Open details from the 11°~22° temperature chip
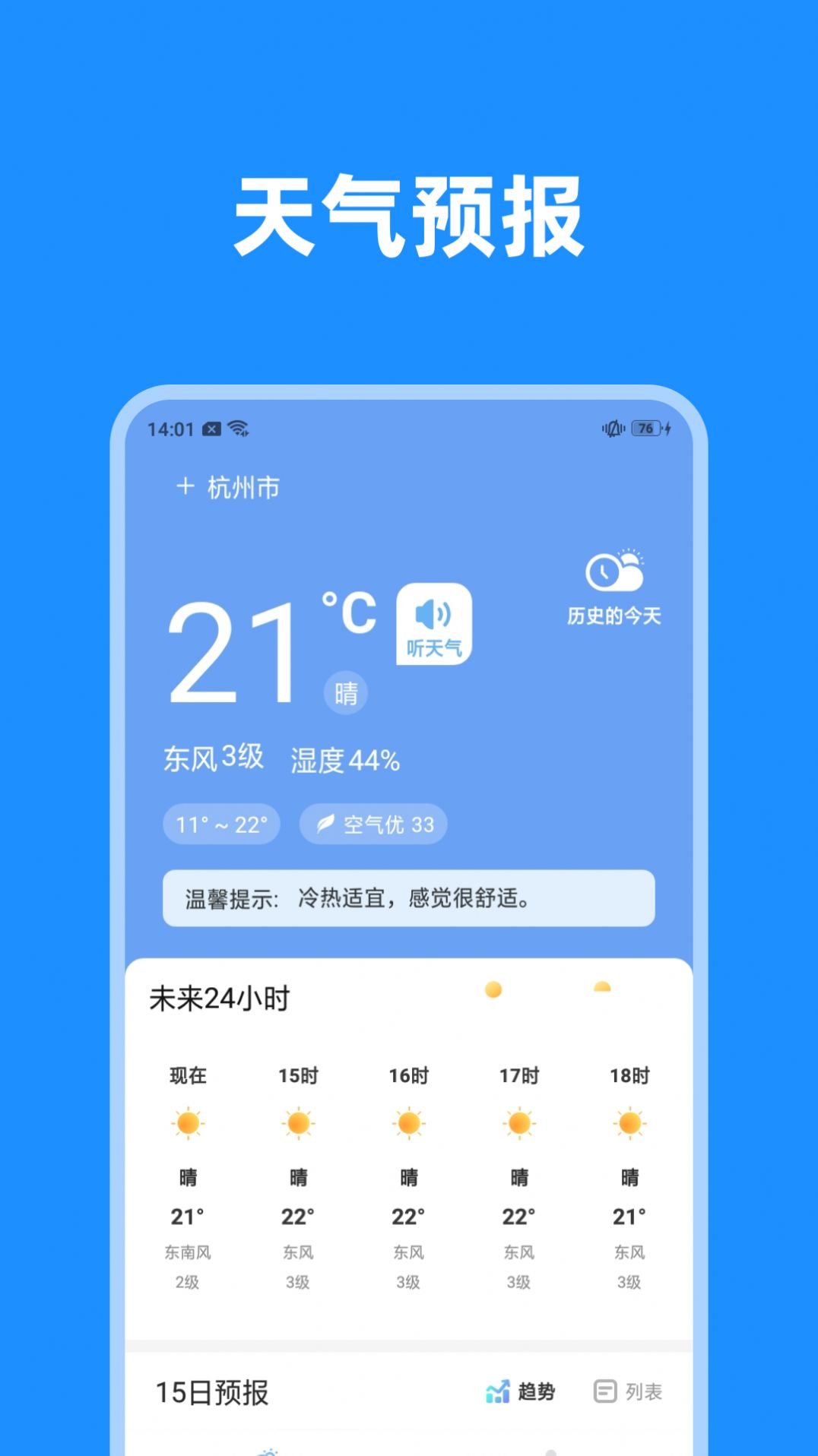Viewport: 818px width, 1456px height. pos(221,824)
